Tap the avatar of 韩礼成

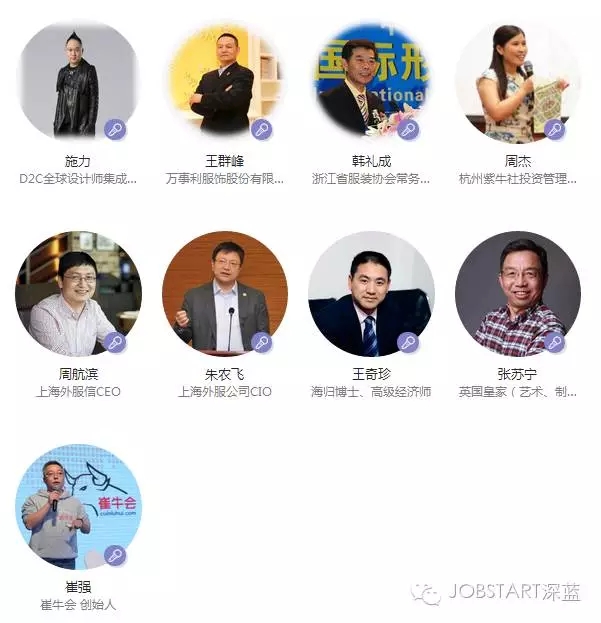point(371,82)
